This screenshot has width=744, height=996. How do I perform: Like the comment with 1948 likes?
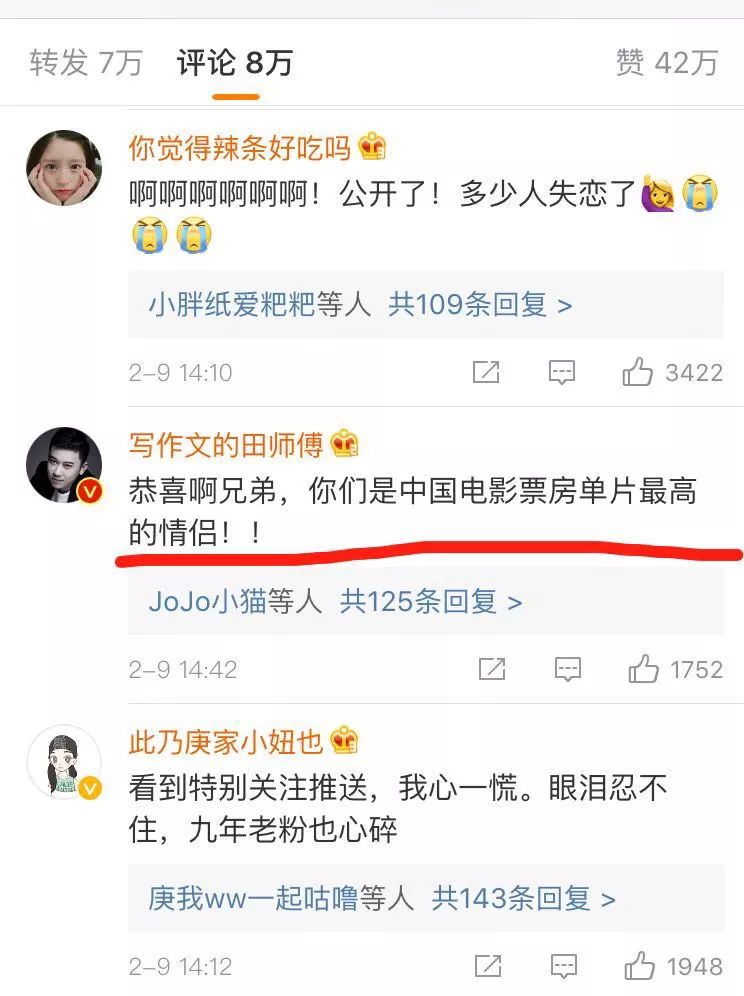(x=640, y=966)
